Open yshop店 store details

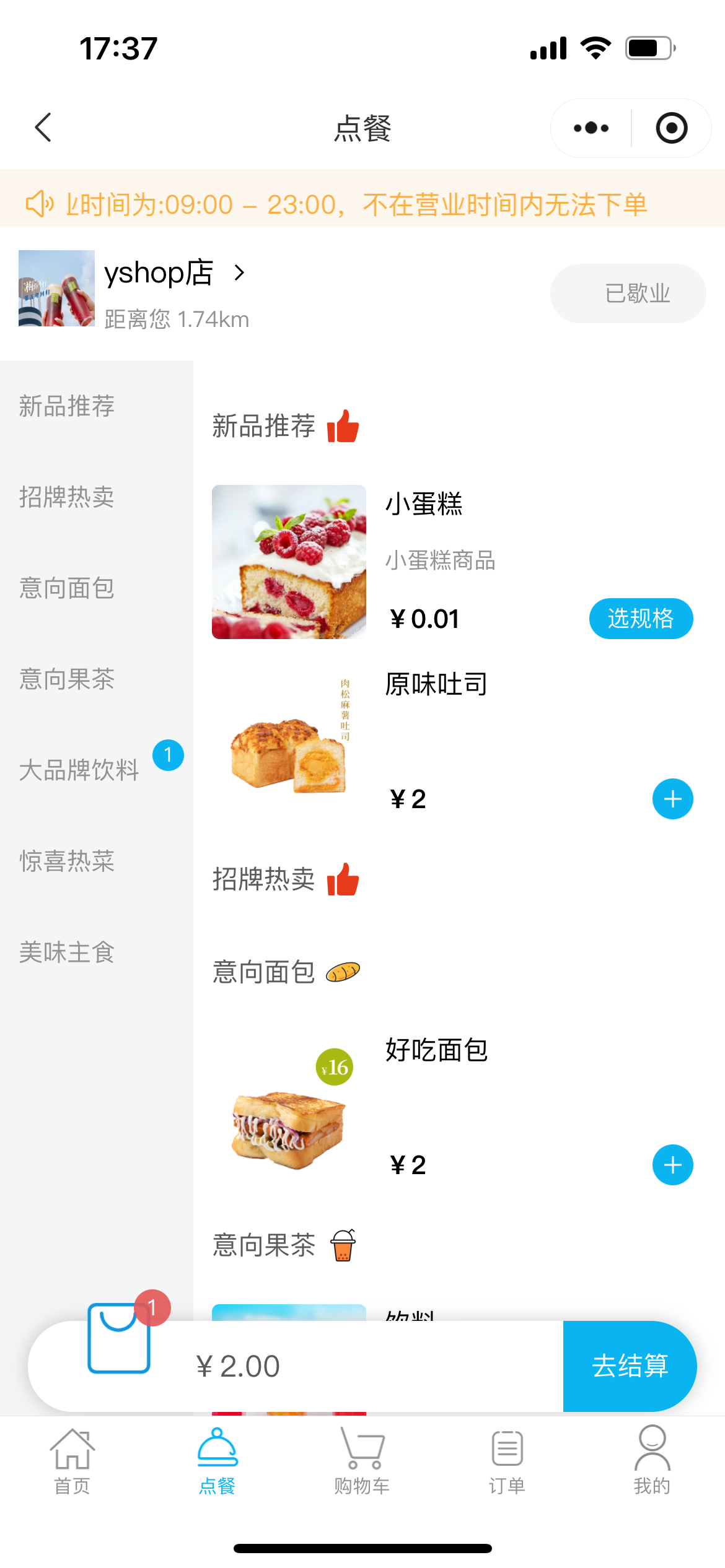(174, 273)
